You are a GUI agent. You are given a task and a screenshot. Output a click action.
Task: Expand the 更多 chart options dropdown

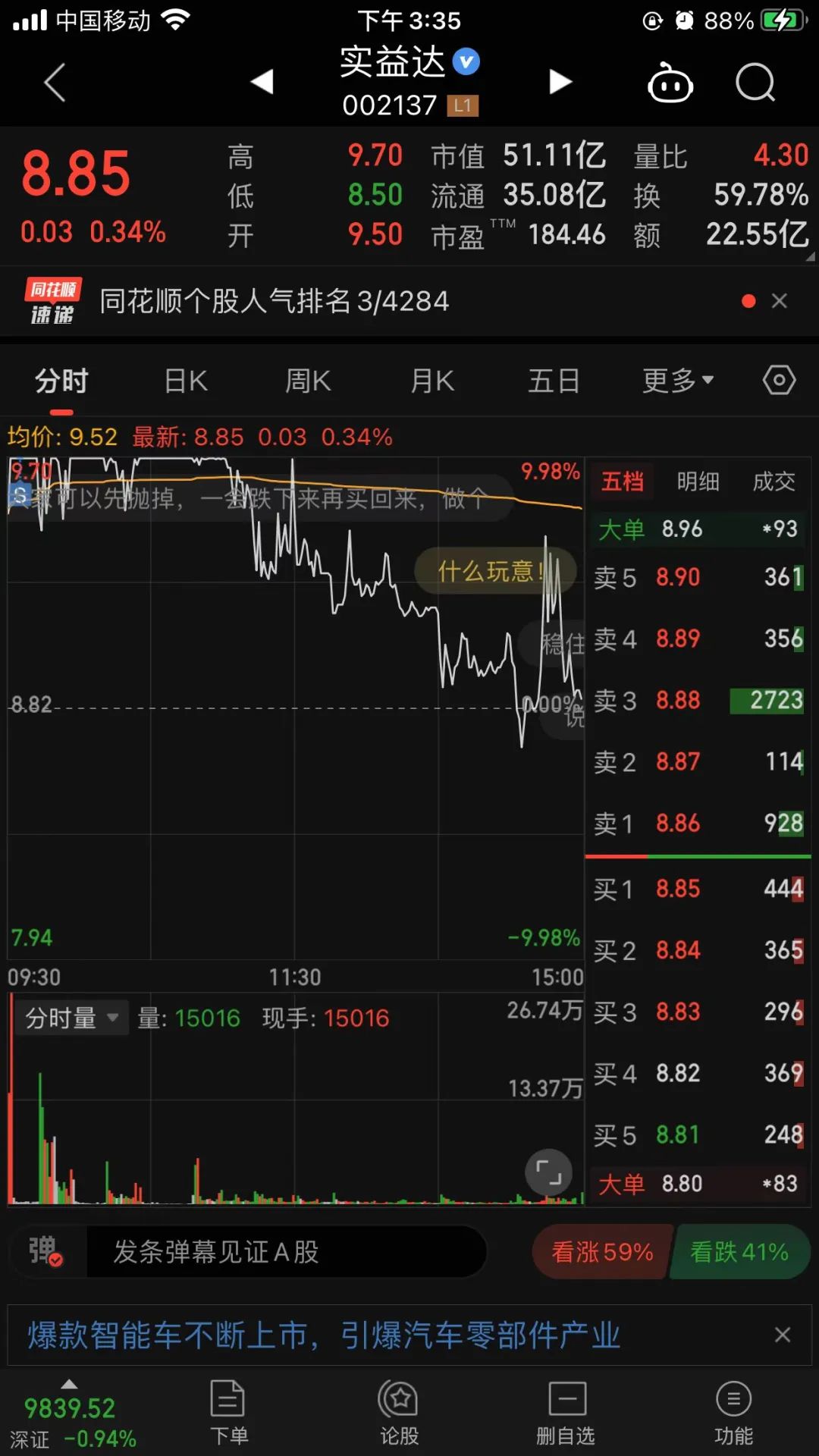tap(677, 381)
